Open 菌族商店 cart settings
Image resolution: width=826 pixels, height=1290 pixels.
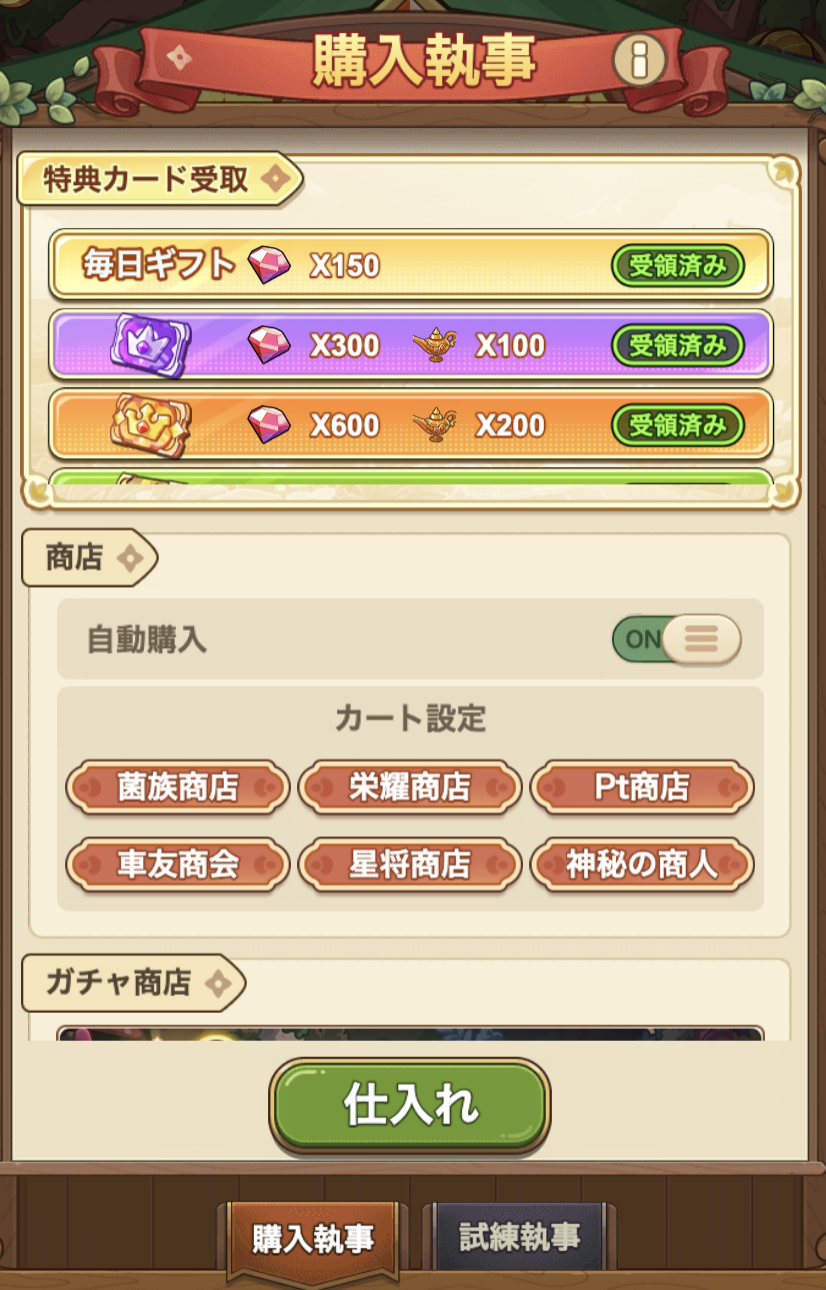coord(178,787)
